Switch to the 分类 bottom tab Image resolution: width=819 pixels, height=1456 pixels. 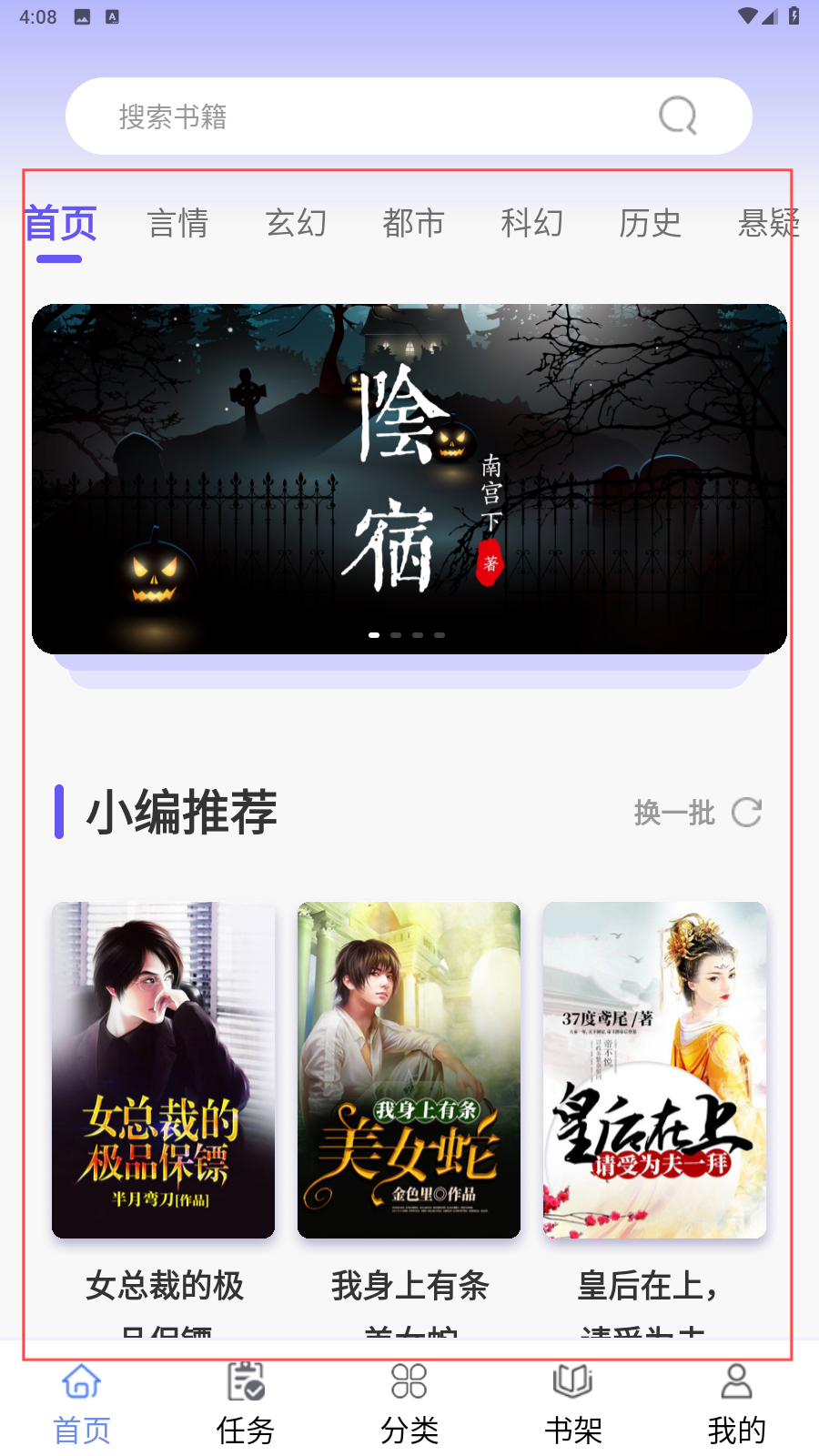click(409, 1403)
